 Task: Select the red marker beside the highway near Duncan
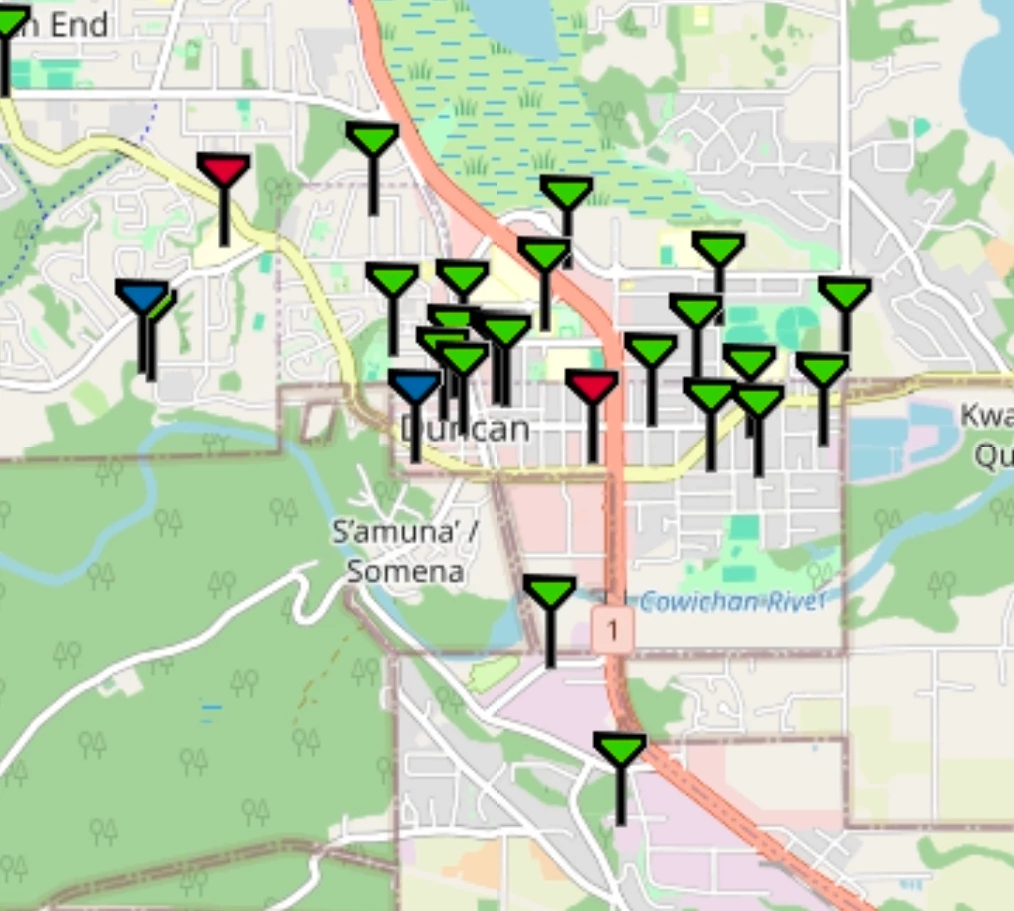point(591,387)
